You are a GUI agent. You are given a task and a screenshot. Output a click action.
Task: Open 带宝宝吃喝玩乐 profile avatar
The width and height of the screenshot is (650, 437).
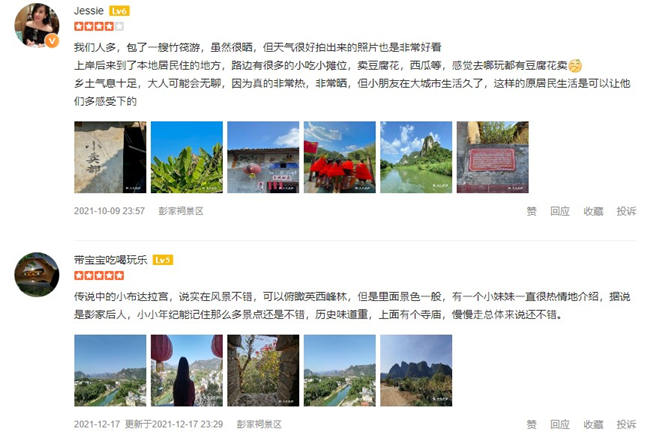pos(36,274)
